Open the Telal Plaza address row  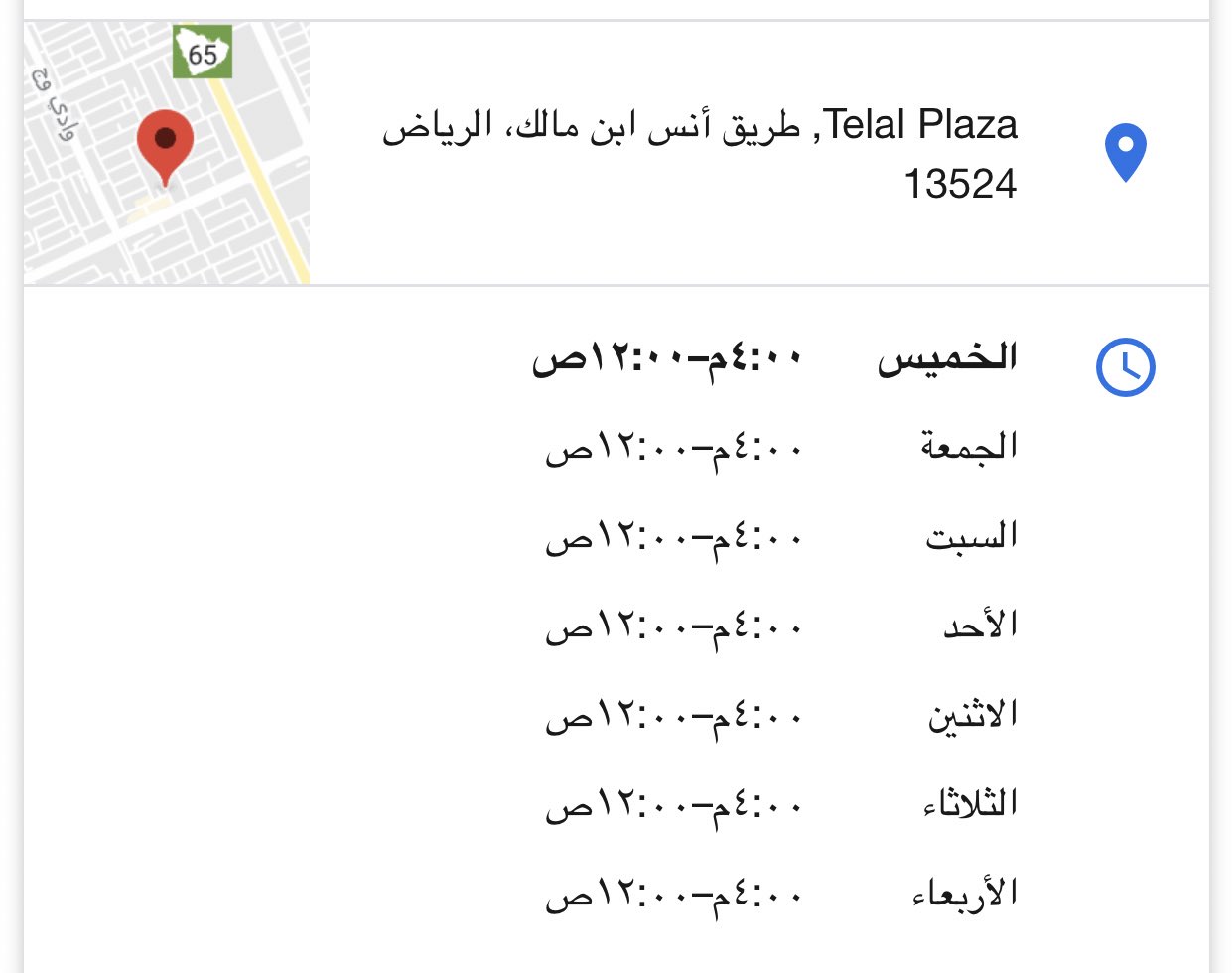(x=700, y=154)
